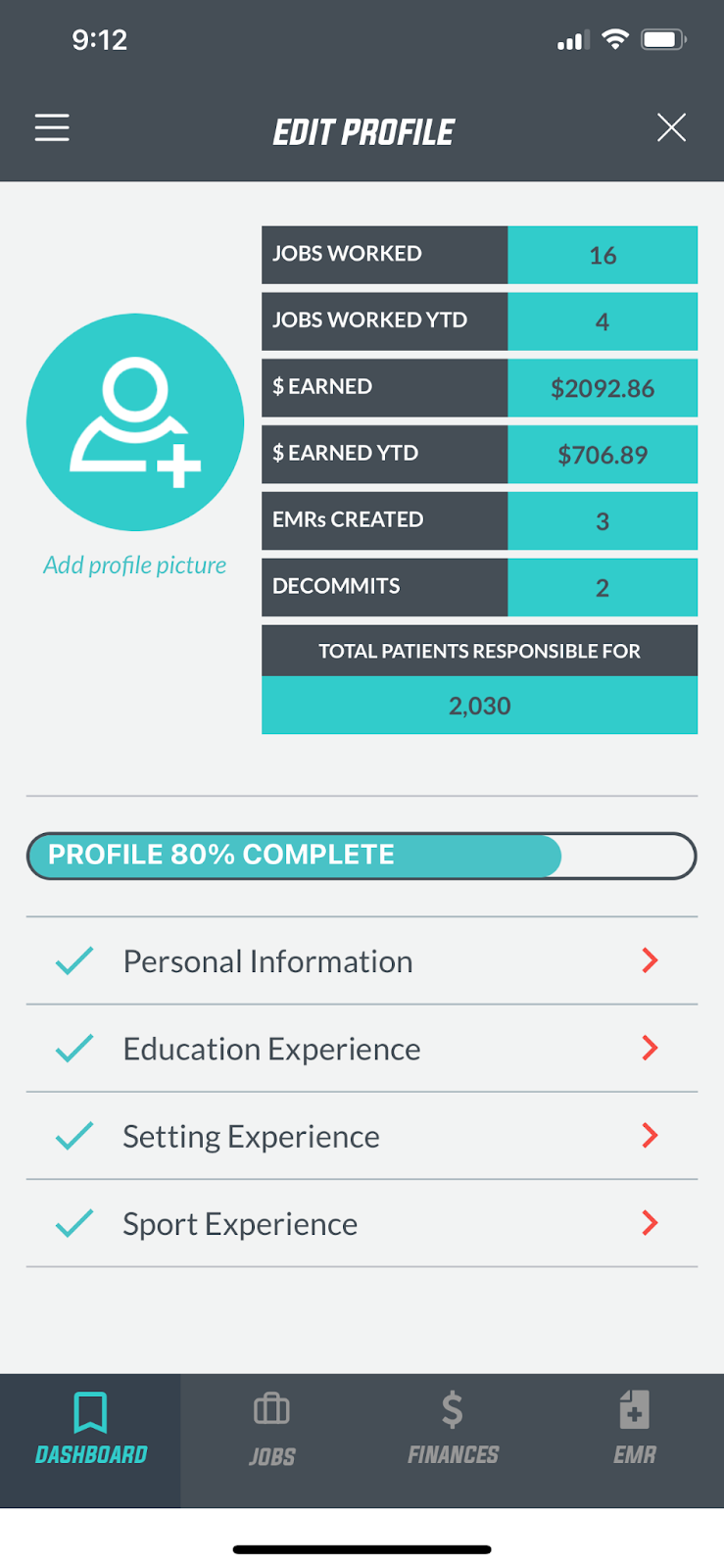Switch to the Jobs tab

pos(271,1430)
